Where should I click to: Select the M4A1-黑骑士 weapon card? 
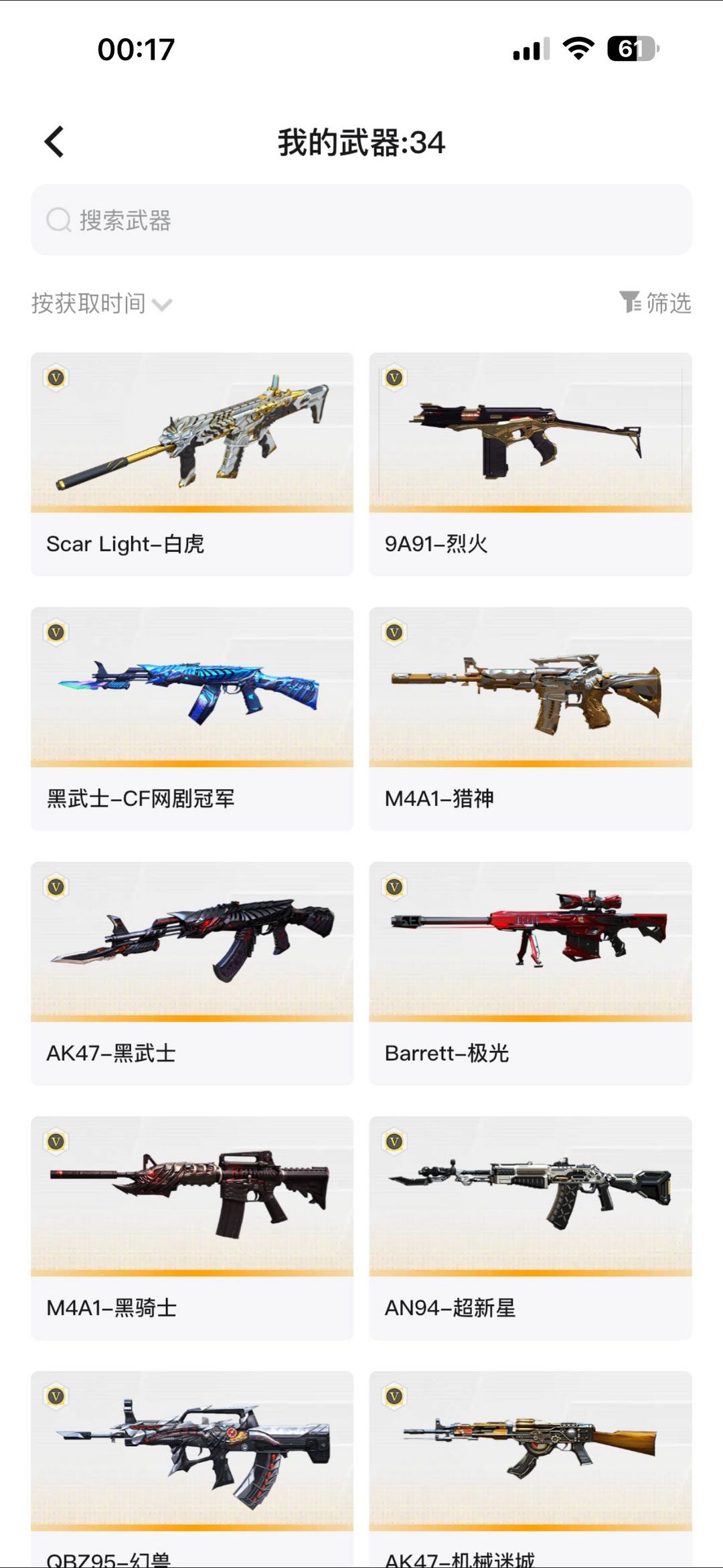192,1227
